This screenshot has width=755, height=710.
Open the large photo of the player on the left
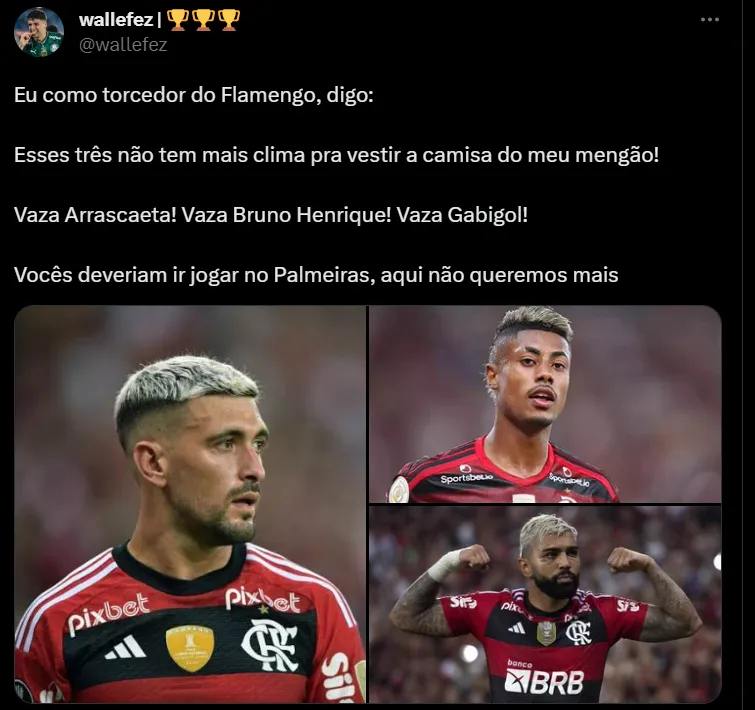pos(190,504)
